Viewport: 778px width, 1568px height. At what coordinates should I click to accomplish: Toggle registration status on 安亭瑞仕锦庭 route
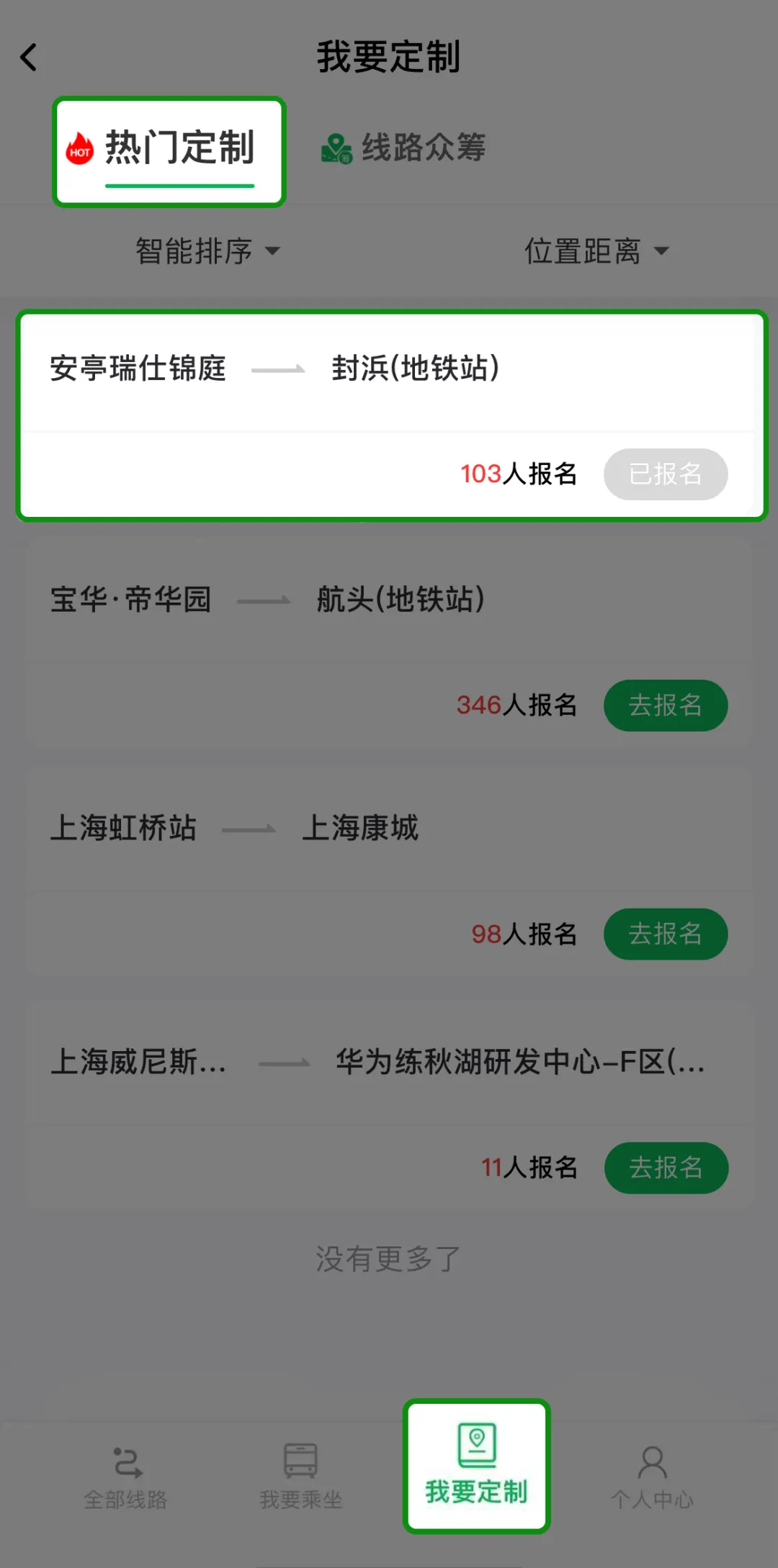[665, 474]
